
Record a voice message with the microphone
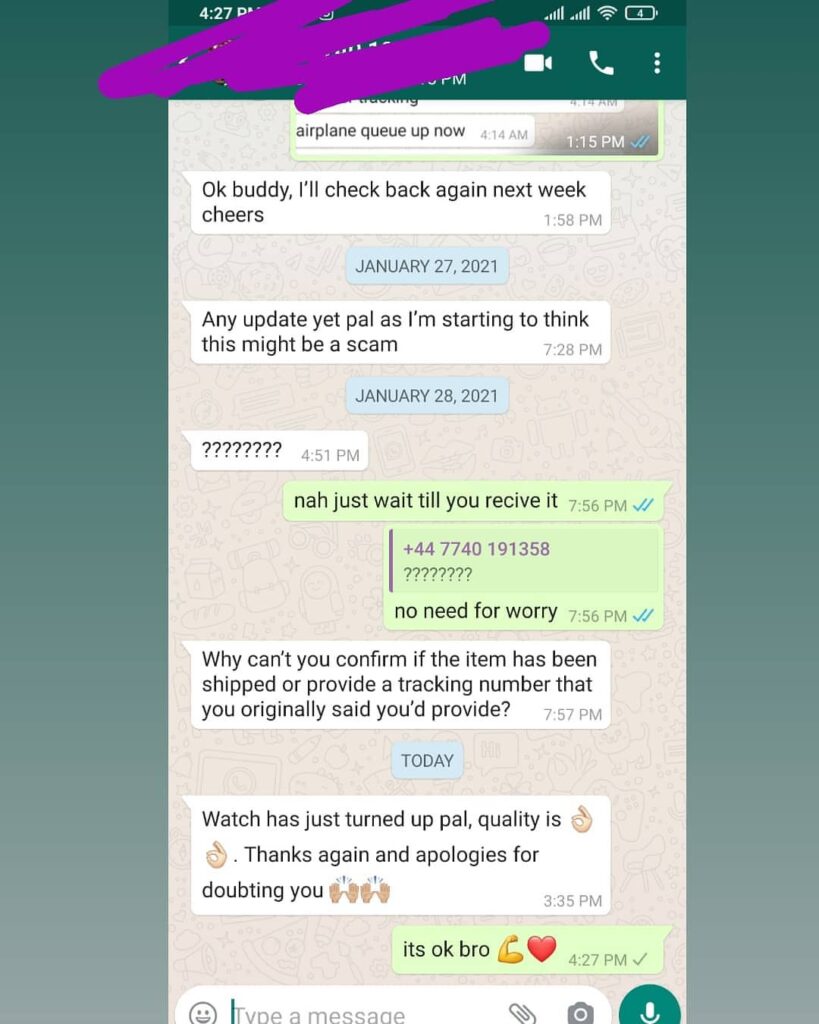coord(649,1009)
